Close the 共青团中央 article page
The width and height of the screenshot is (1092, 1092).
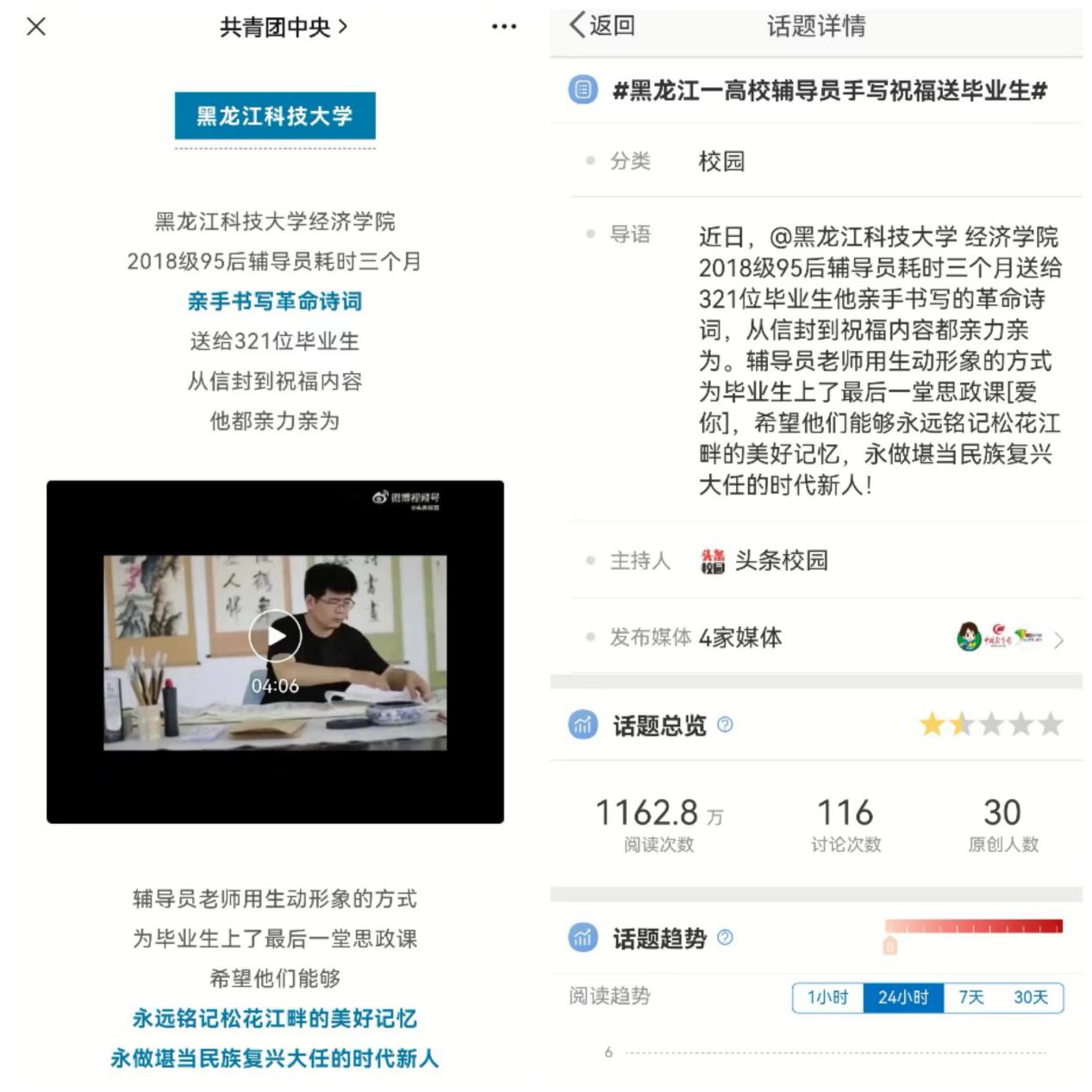36,27
